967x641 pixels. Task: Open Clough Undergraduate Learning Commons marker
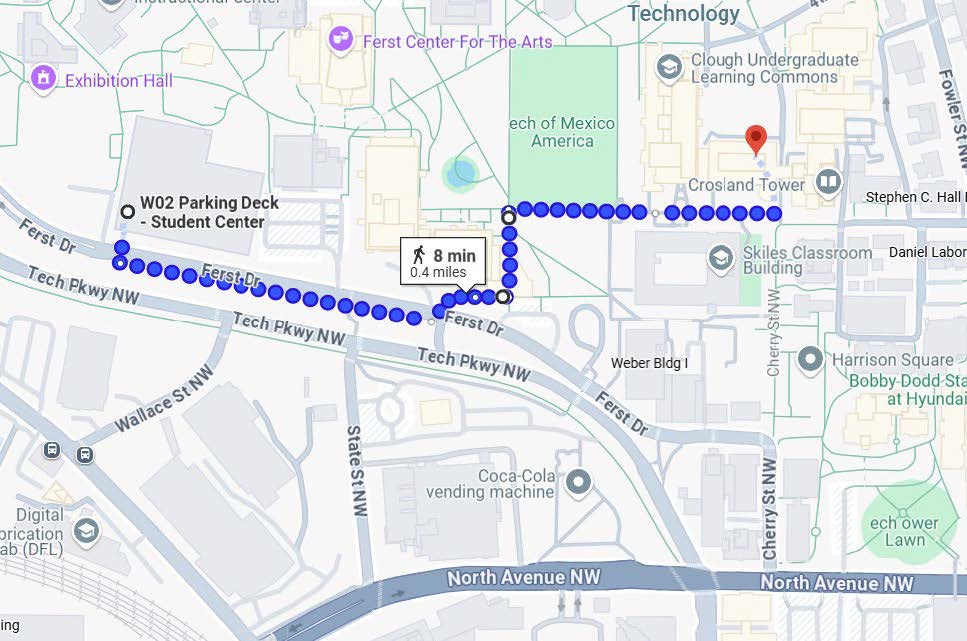(x=669, y=68)
